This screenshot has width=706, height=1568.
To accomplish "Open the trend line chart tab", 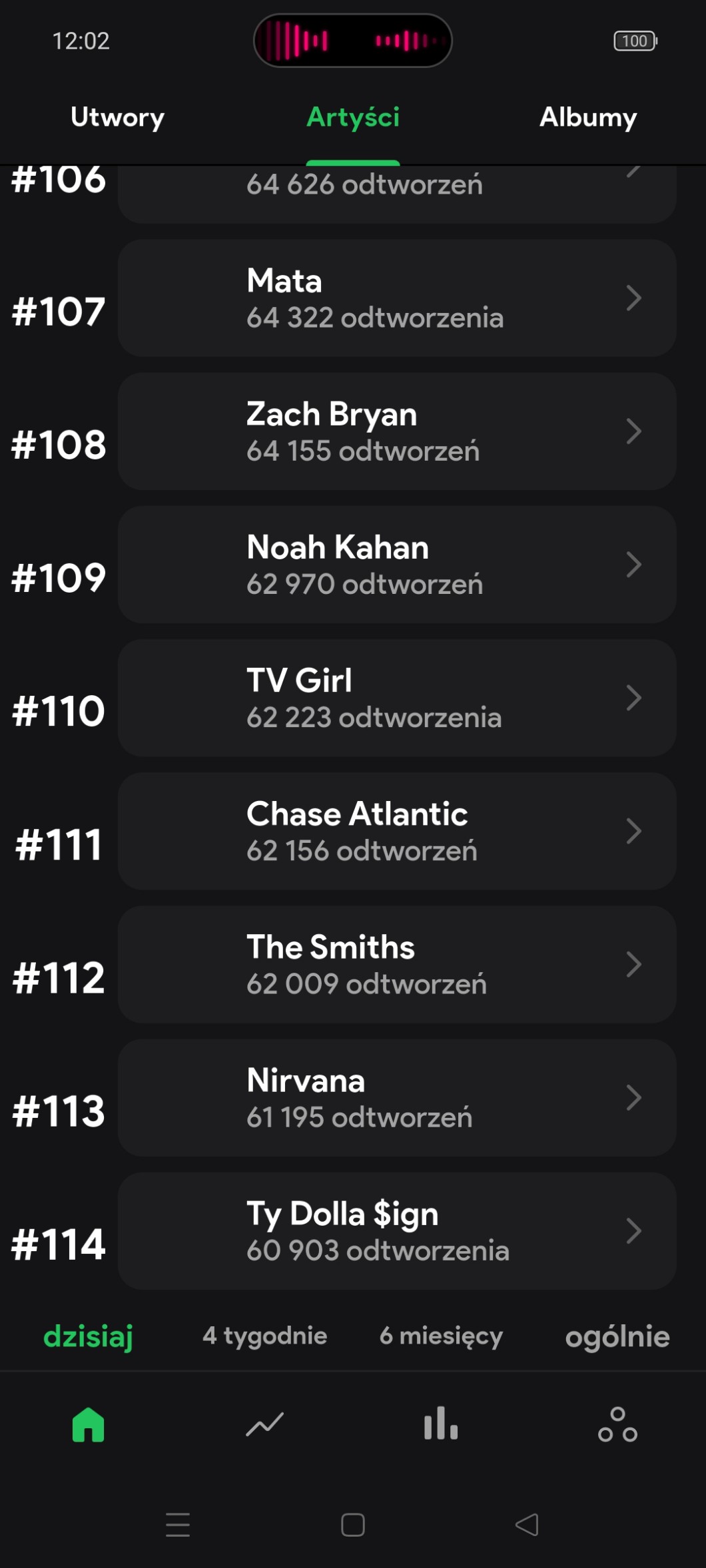I will coord(264,1425).
